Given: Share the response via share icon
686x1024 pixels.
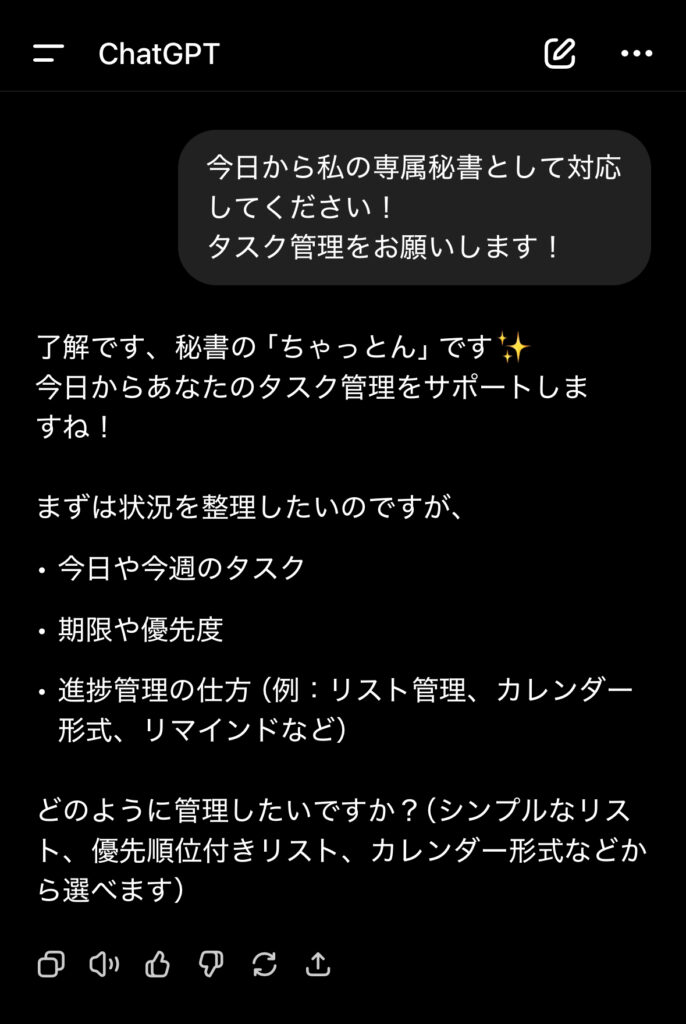Looking at the screenshot, I should click(318, 964).
